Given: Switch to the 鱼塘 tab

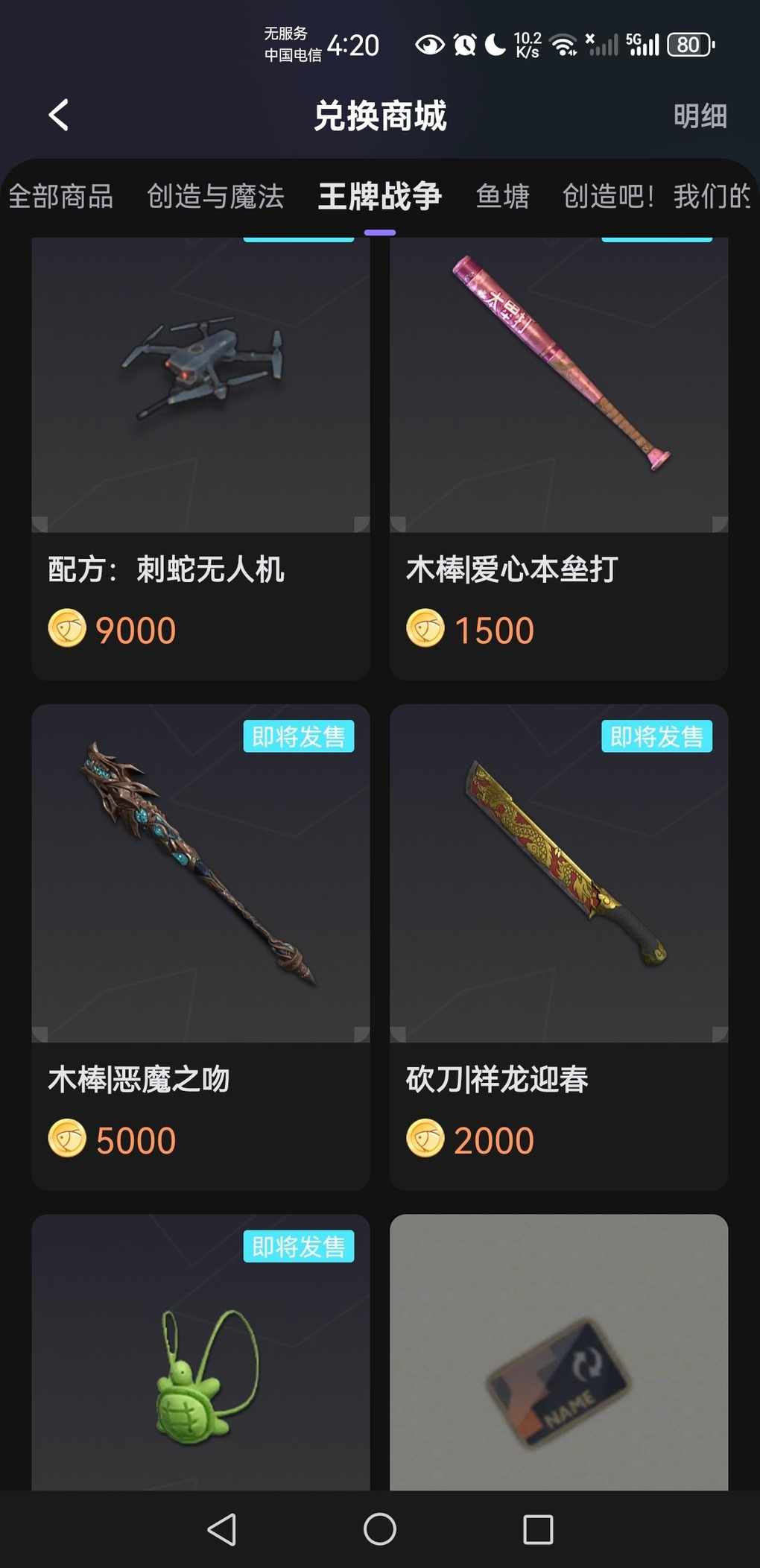Looking at the screenshot, I should click(502, 197).
